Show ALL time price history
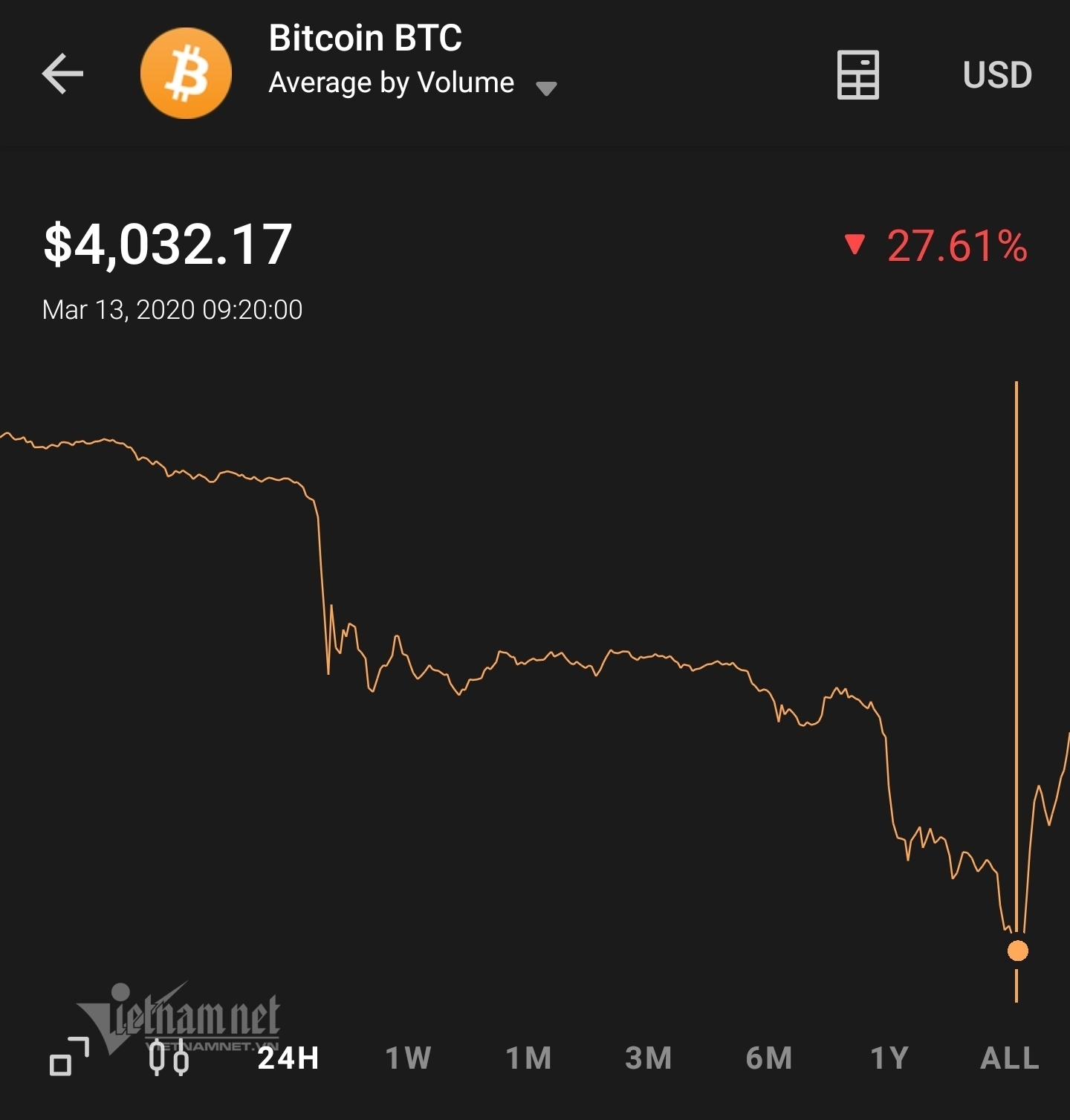 click(x=1009, y=1058)
